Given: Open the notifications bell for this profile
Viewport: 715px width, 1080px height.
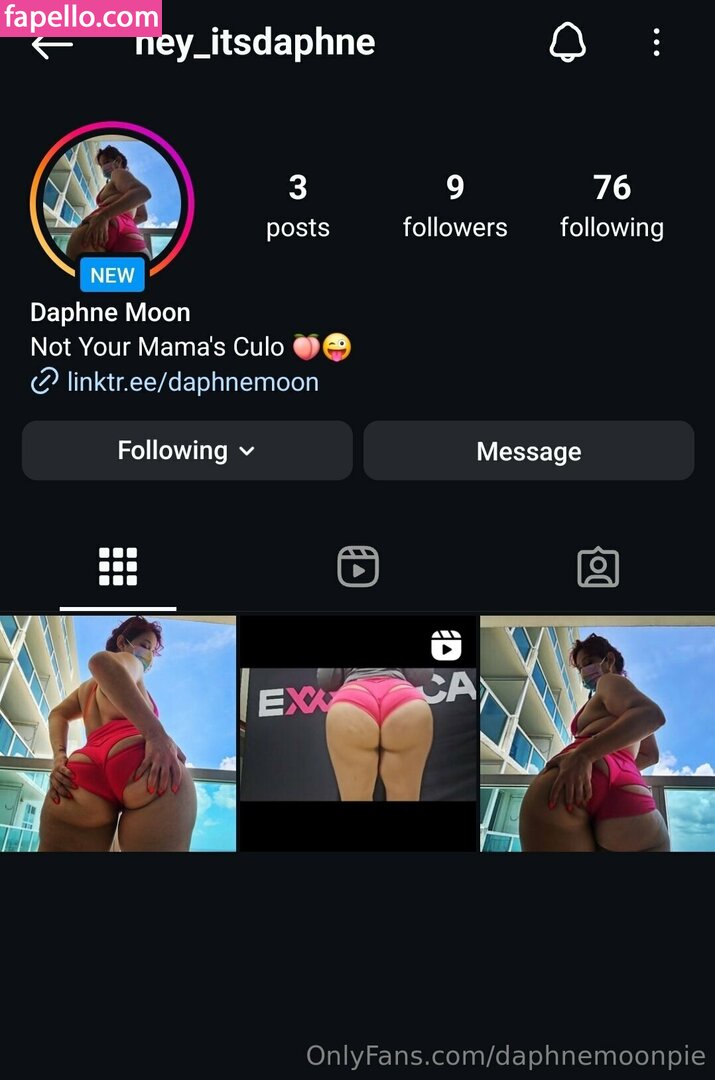Looking at the screenshot, I should tap(567, 42).
